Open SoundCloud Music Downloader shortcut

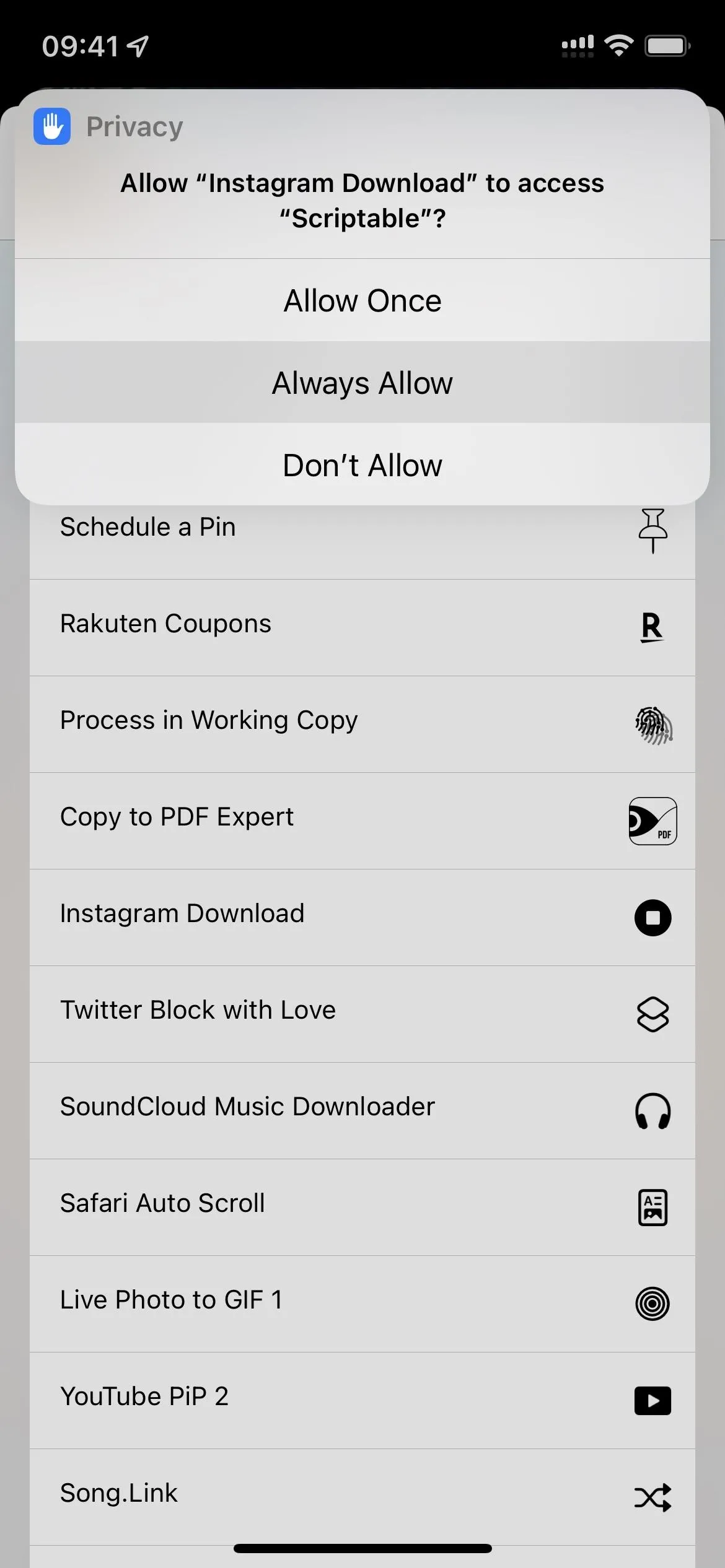tap(362, 1110)
